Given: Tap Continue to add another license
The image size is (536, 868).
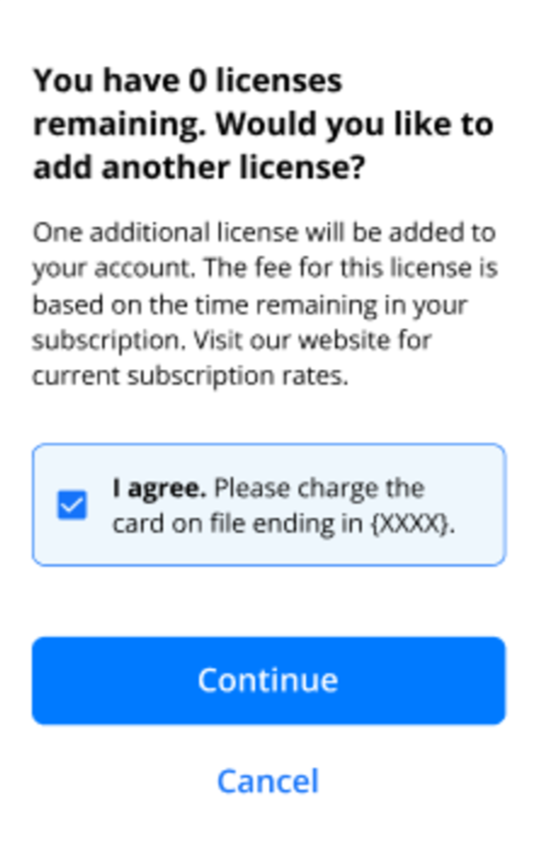Looking at the screenshot, I should (269, 680).
